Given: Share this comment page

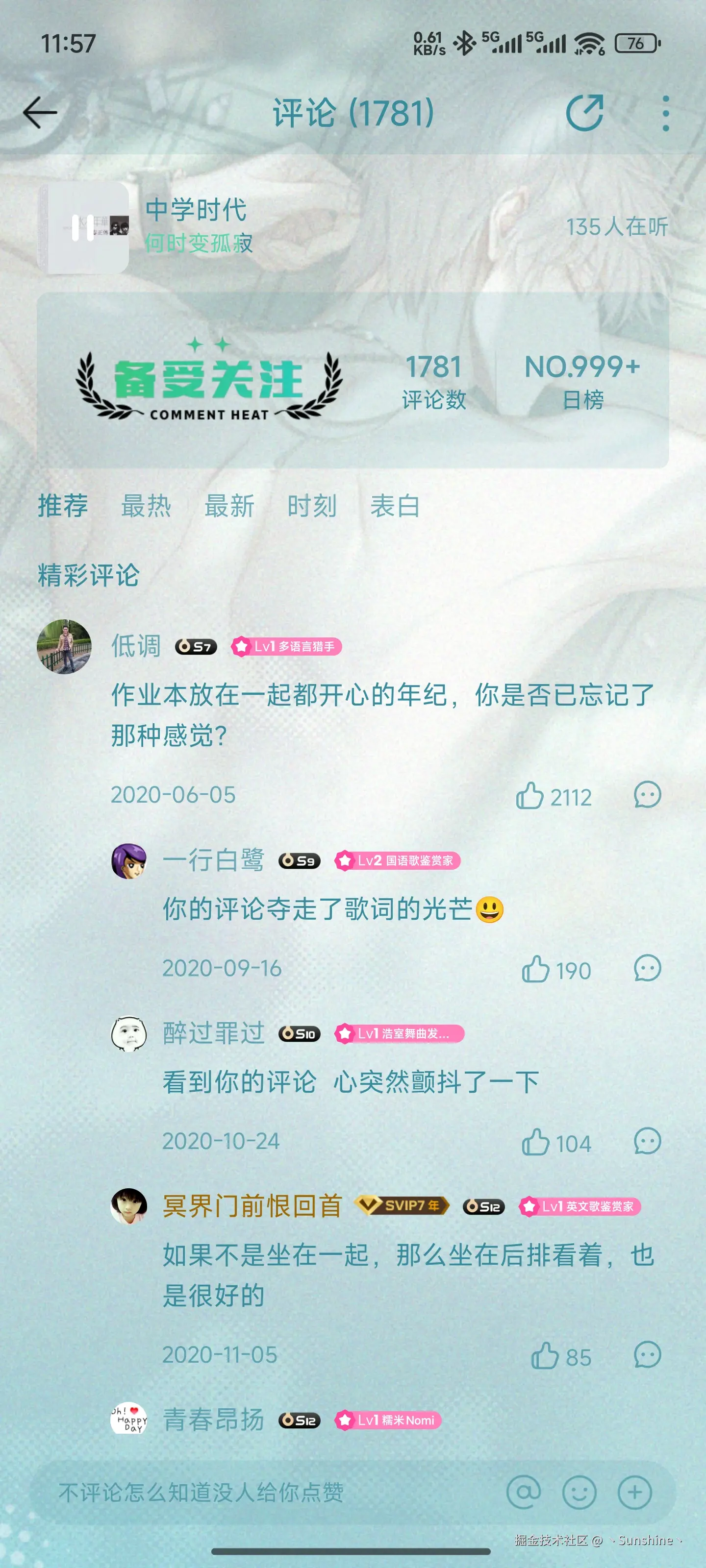Looking at the screenshot, I should point(584,113).
